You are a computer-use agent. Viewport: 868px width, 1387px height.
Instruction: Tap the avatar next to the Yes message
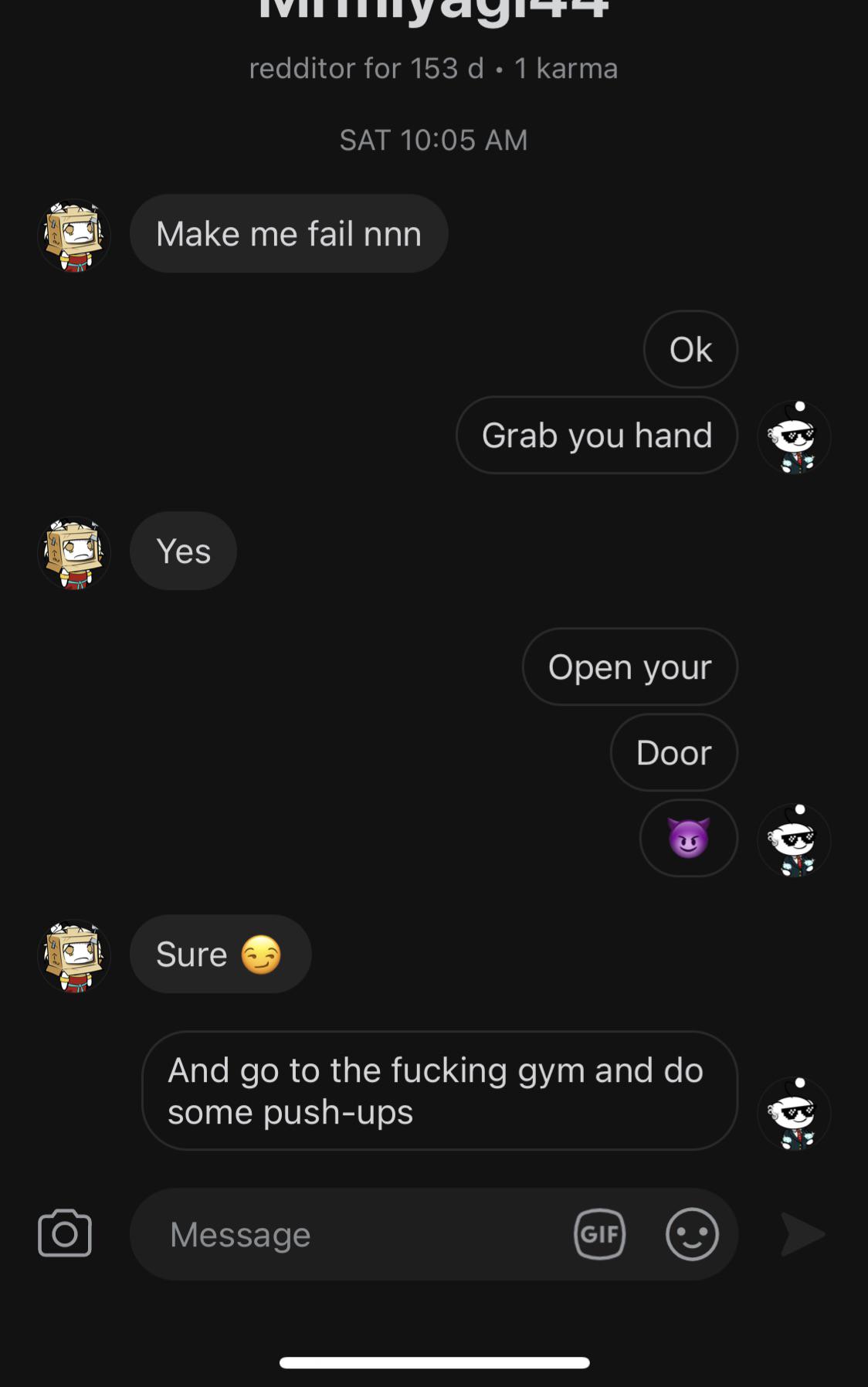tap(75, 551)
